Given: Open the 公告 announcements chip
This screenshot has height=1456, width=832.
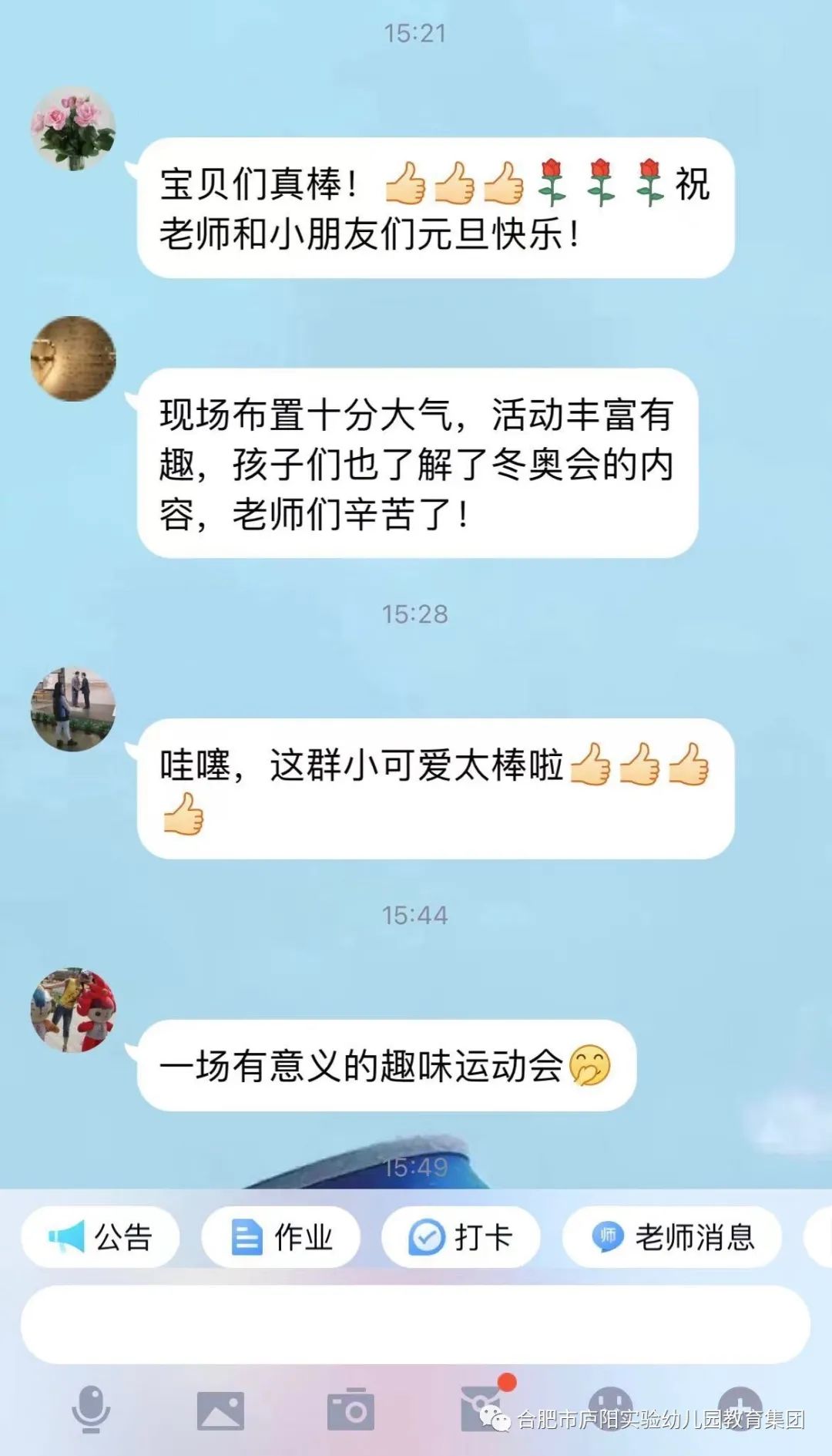Looking at the screenshot, I should [x=100, y=1237].
